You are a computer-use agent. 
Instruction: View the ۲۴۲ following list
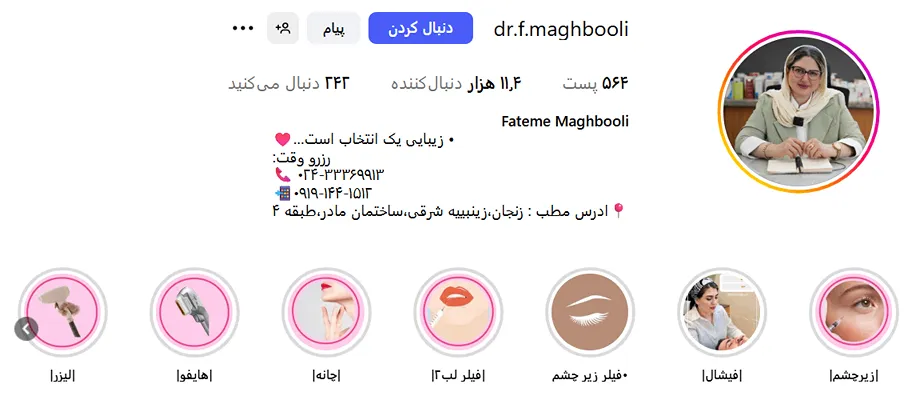pos(288,83)
